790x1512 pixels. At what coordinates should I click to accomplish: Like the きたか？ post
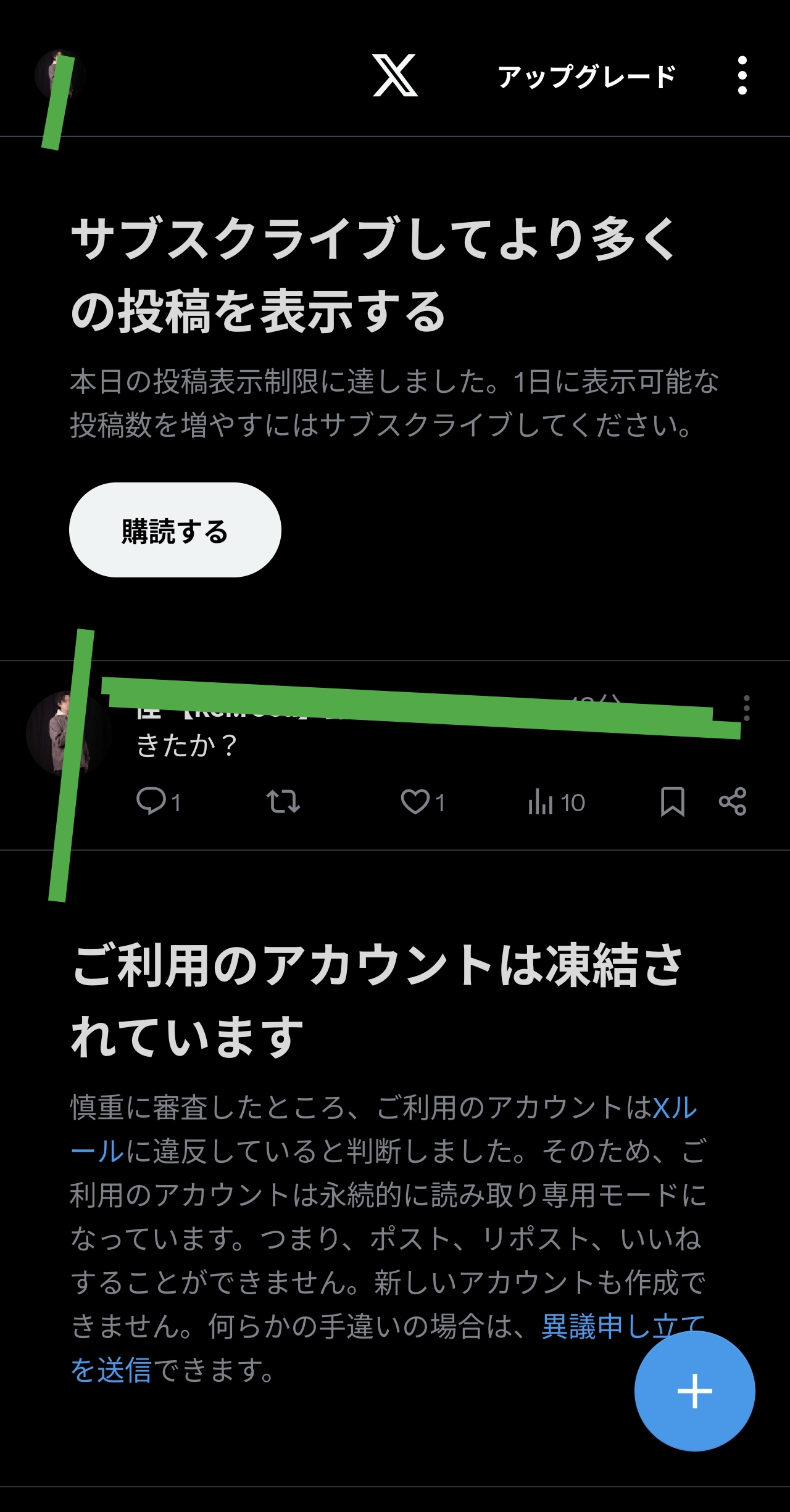pos(415,802)
